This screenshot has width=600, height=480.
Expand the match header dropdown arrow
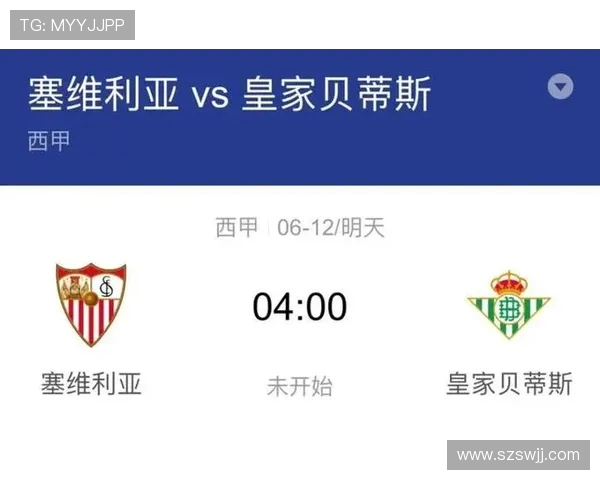pyautogui.click(x=560, y=87)
